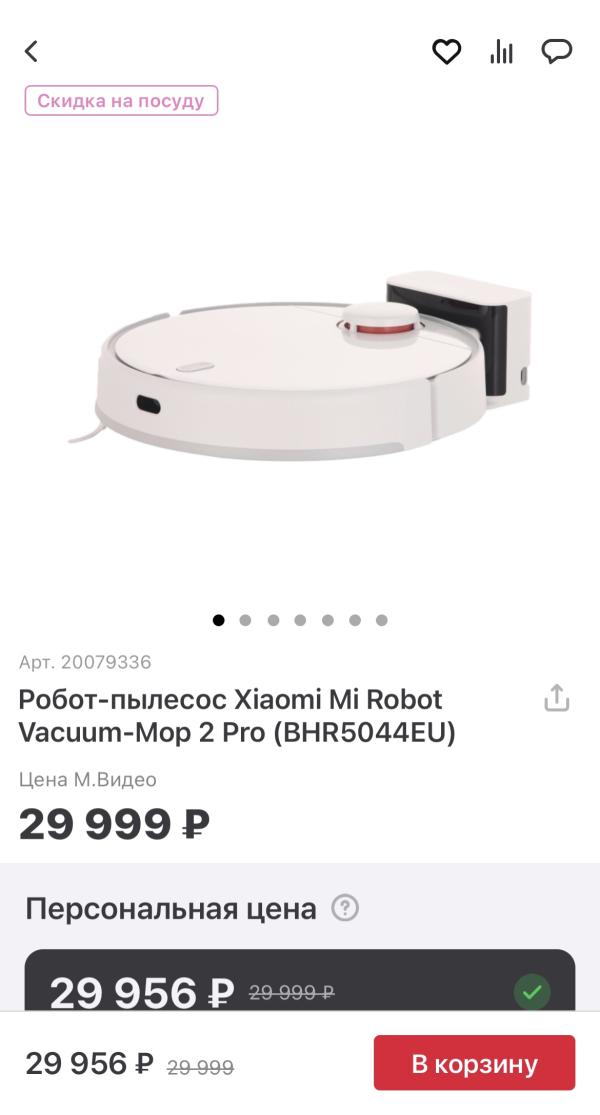Open help next to 'Персональная цена'
The height and width of the screenshot is (1115, 600).
[x=345, y=909]
